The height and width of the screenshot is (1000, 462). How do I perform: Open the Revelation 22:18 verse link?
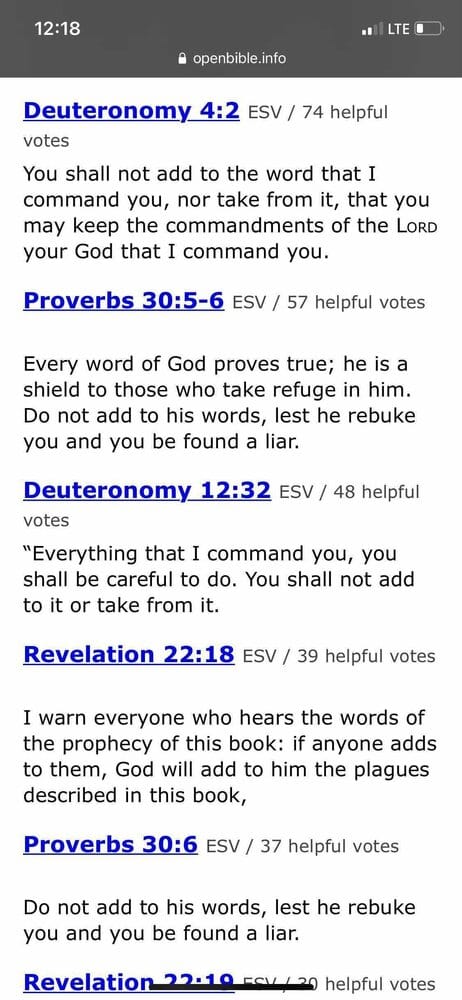click(129, 655)
